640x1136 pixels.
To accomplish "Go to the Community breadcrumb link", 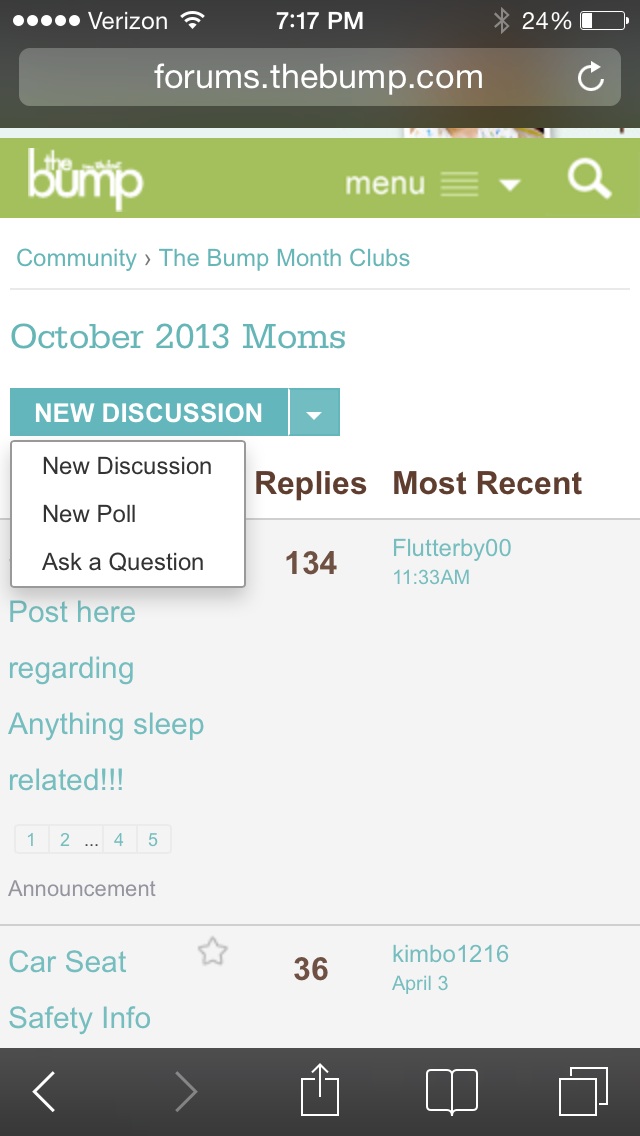I will (76, 258).
